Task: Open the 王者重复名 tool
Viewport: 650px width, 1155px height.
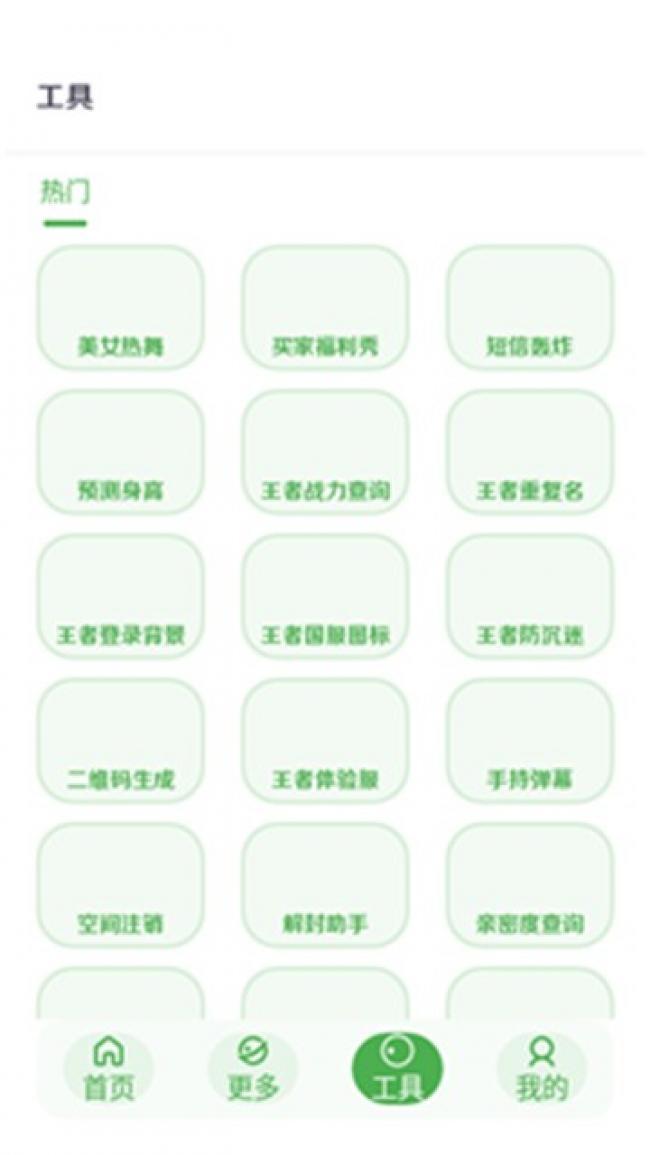Action: (529, 452)
